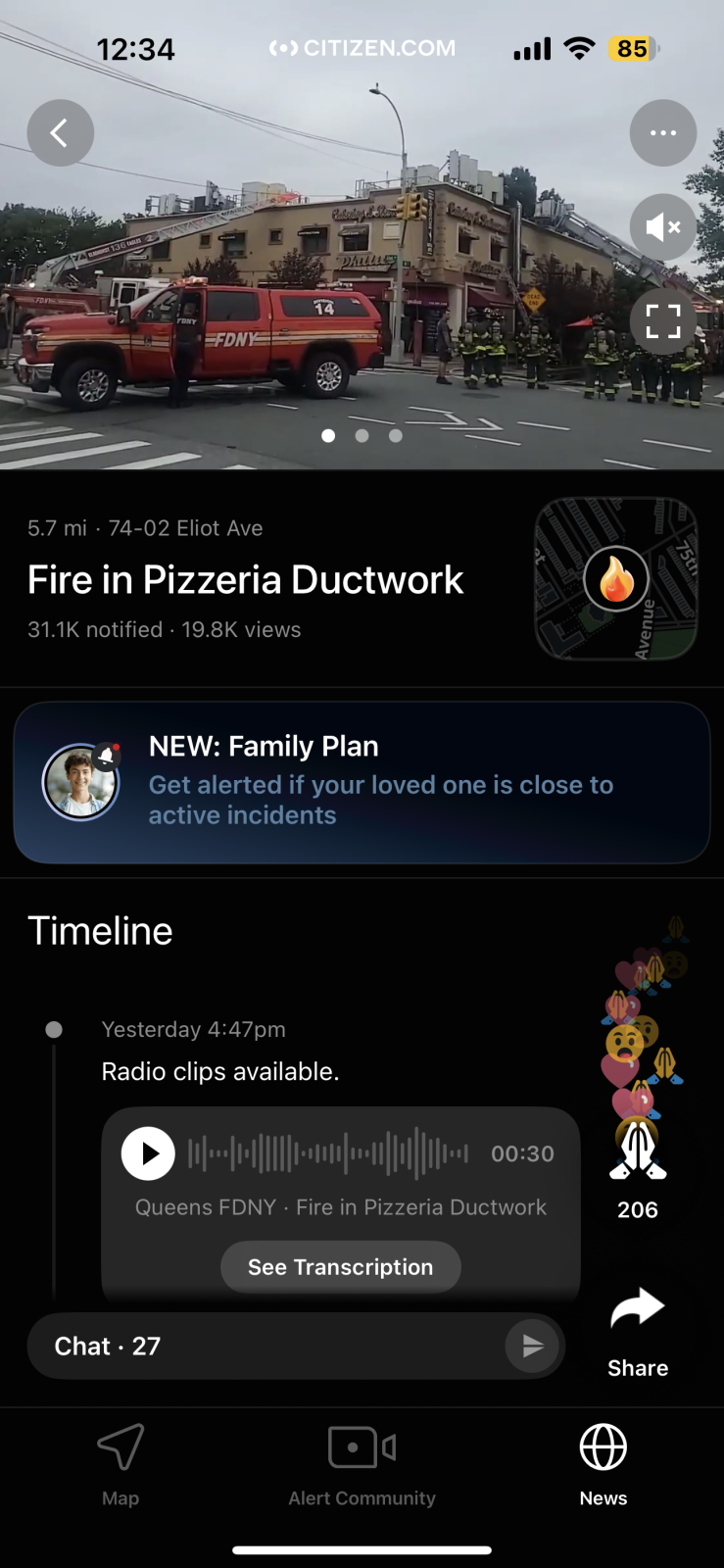Switch to the Map tab
This screenshot has width=724, height=1568.
pyautogui.click(x=121, y=1464)
